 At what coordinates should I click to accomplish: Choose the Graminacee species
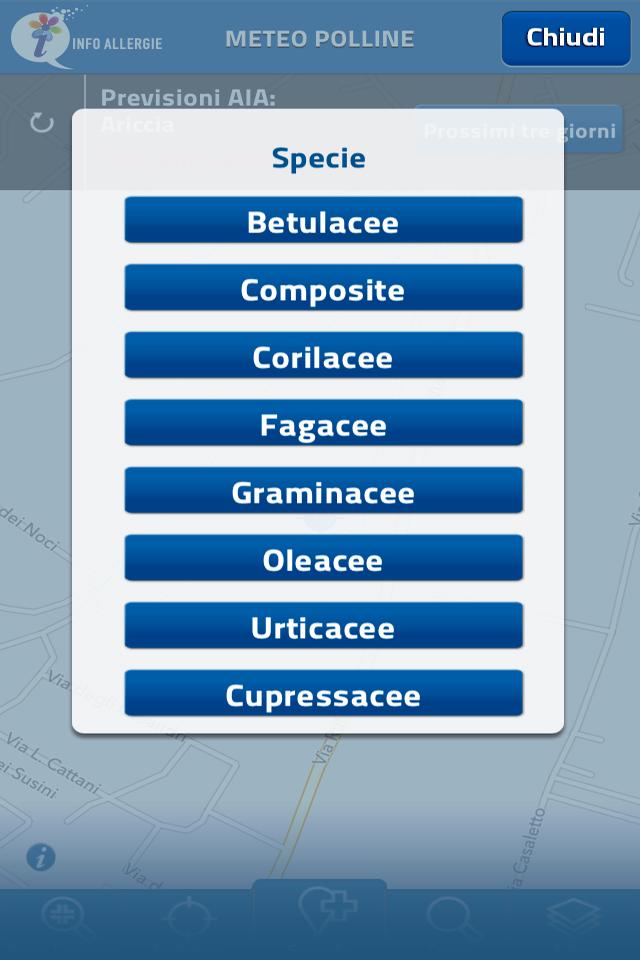[323, 491]
